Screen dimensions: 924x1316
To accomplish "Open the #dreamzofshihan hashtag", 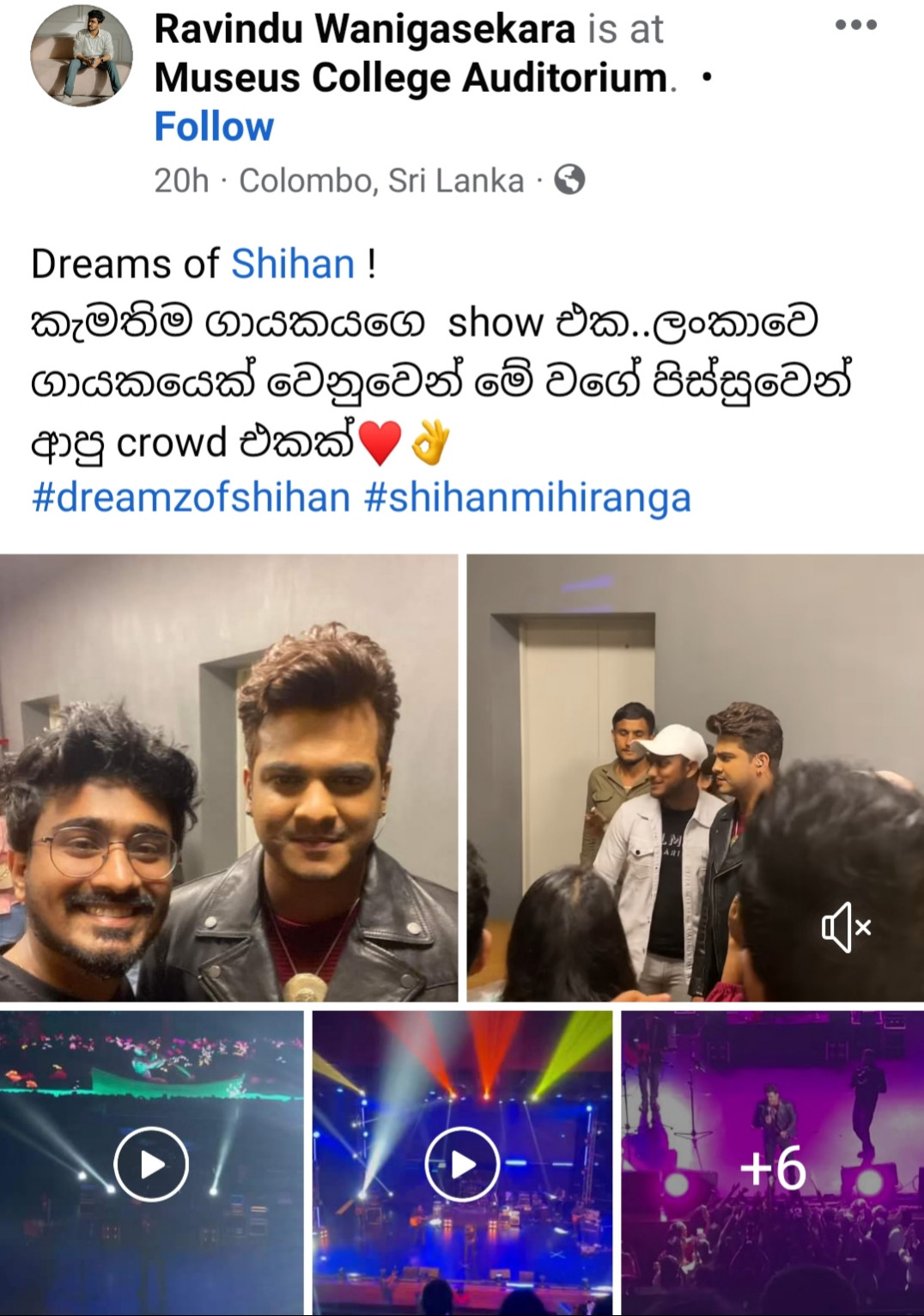I will (191, 497).
